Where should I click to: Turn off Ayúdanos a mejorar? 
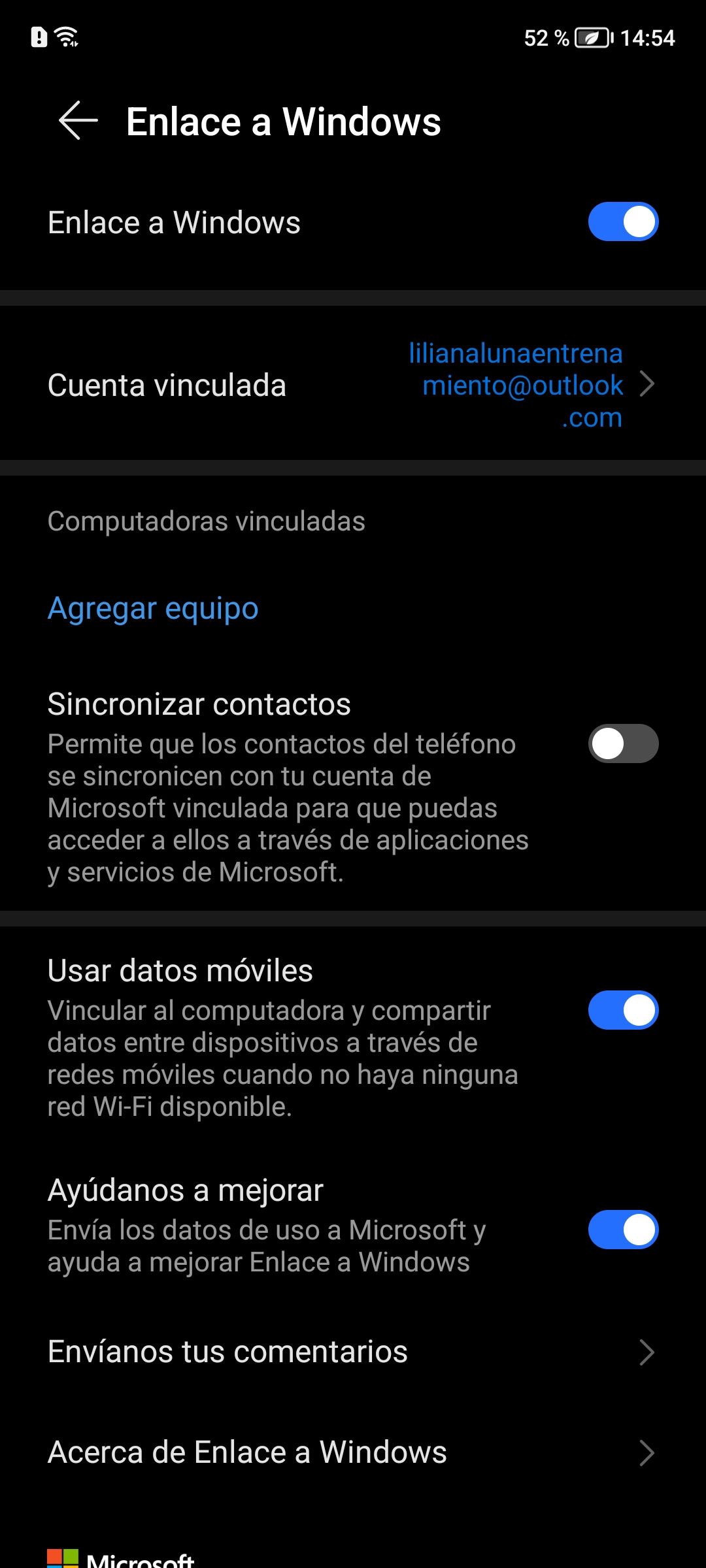622,1230
